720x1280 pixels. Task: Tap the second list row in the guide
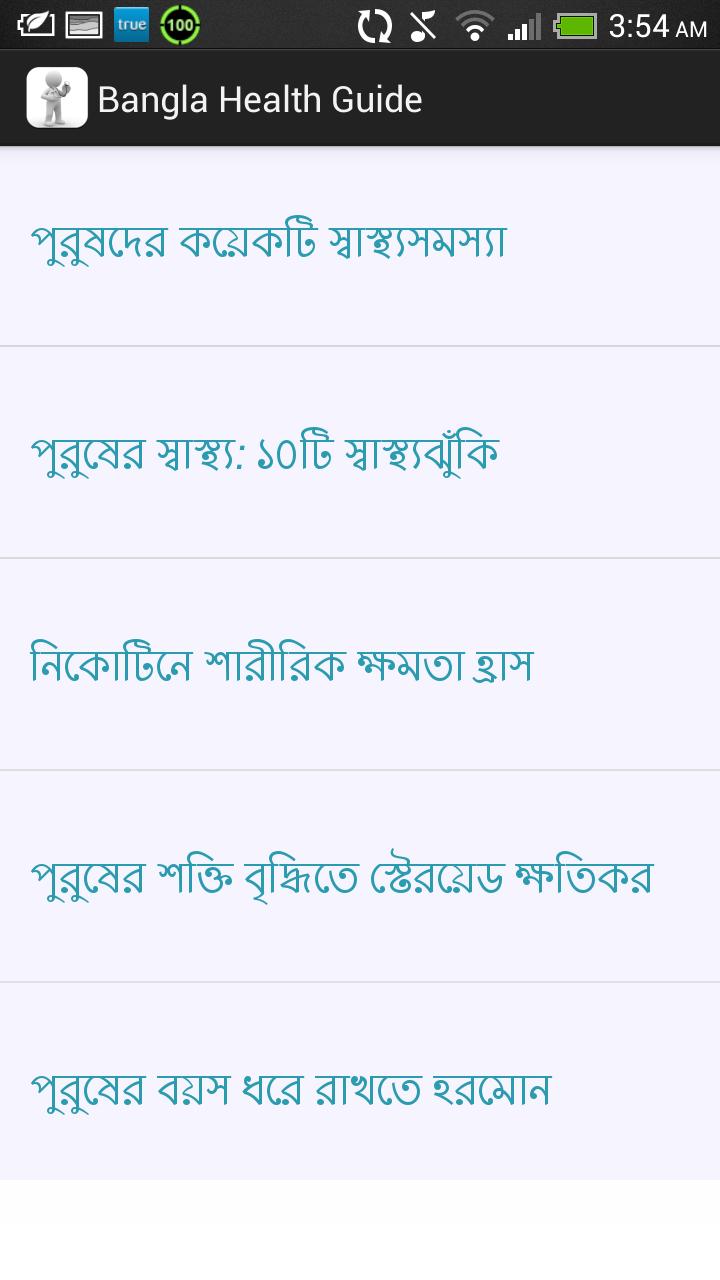pyautogui.click(x=360, y=450)
